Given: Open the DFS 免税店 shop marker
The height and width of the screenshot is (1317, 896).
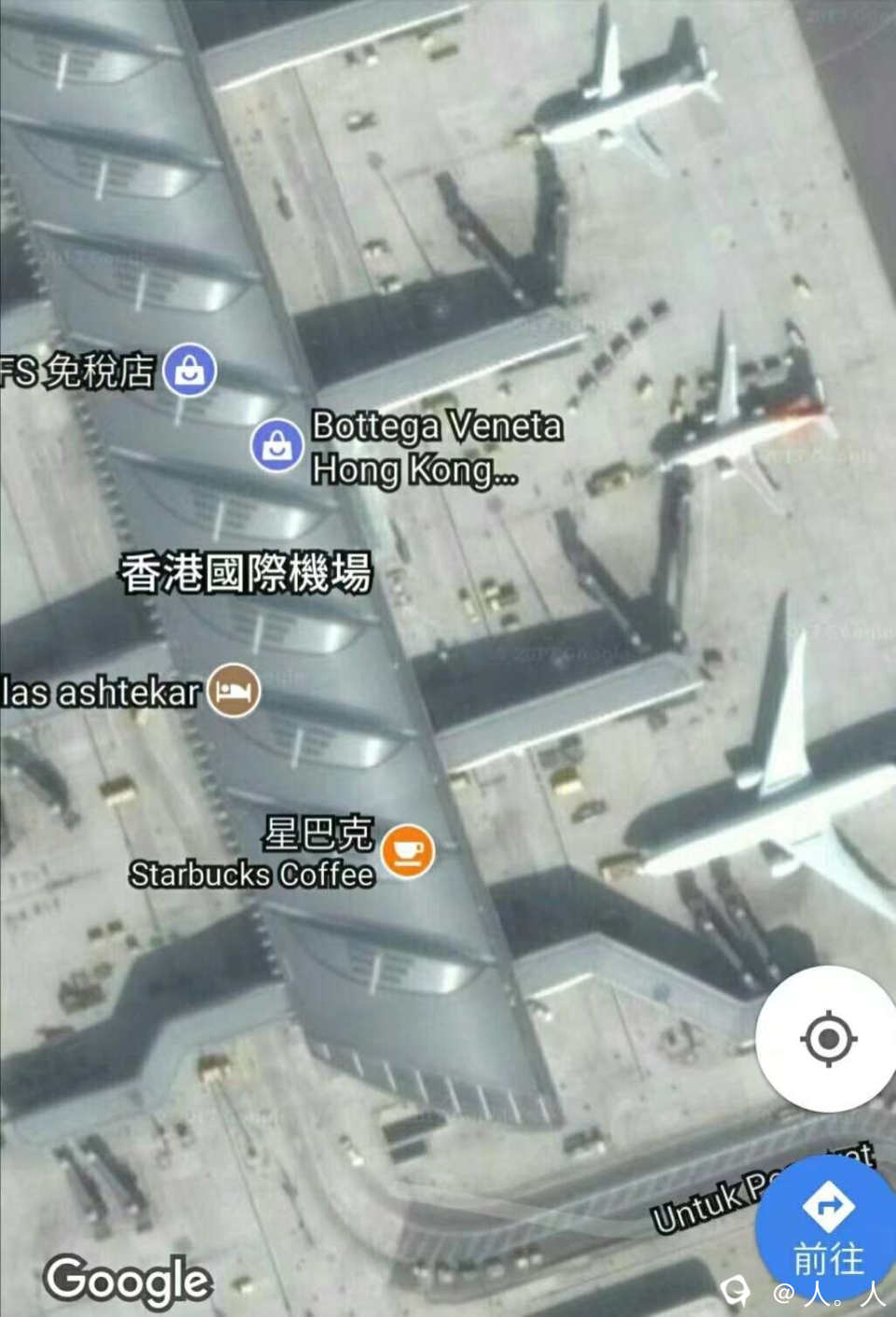Looking at the screenshot, I should click(190, 371).
